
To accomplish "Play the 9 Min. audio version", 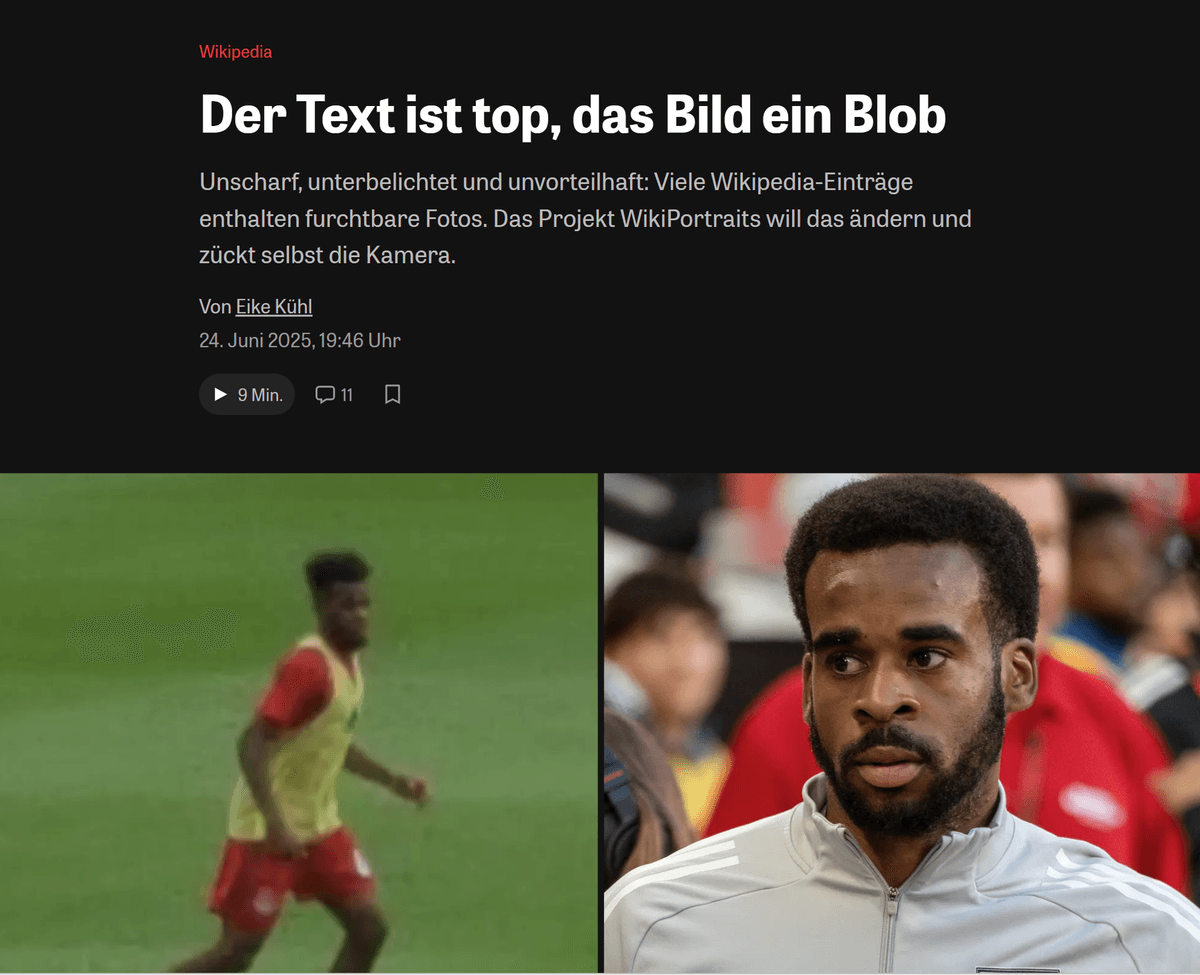I will tap(247, 395).
